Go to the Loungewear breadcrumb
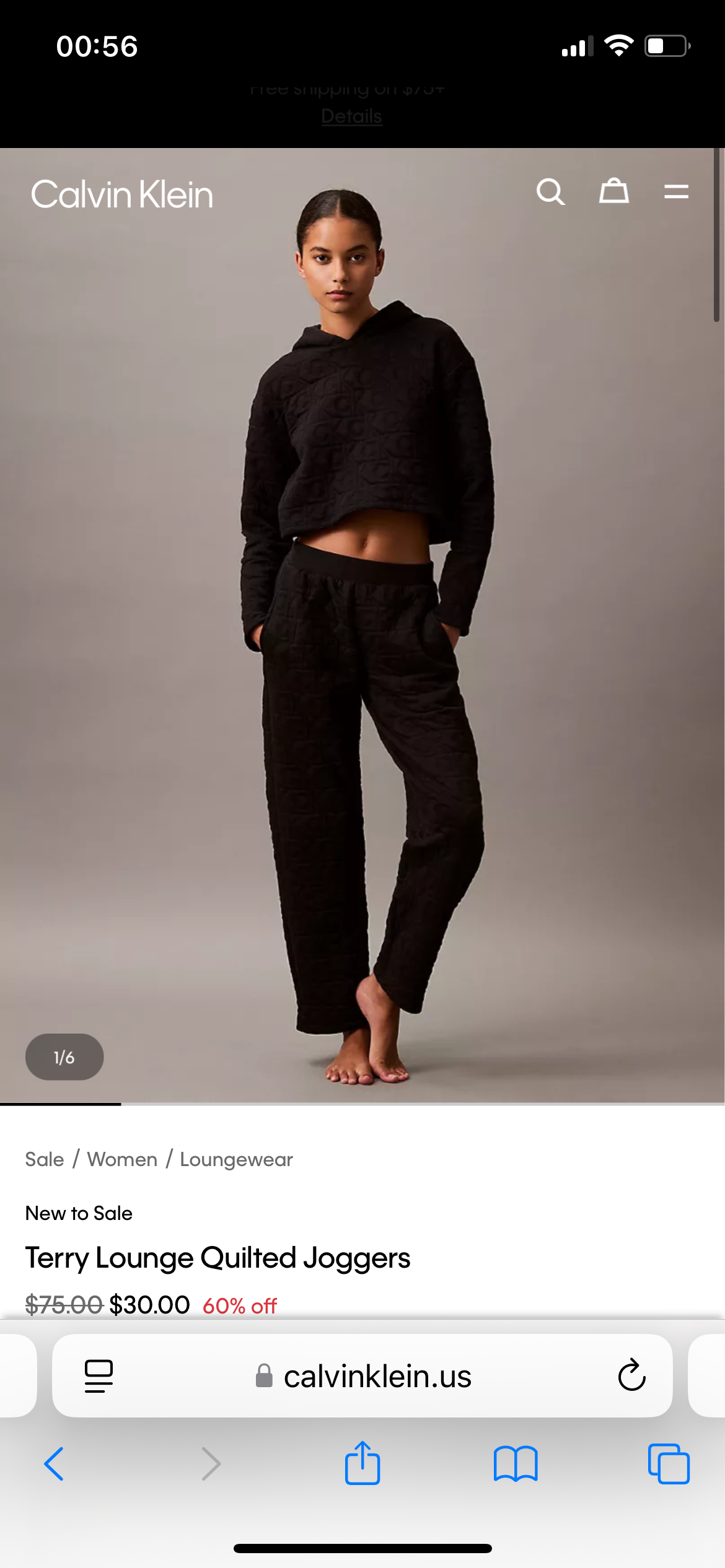Screen dimensions: 725x1568 236,1159
